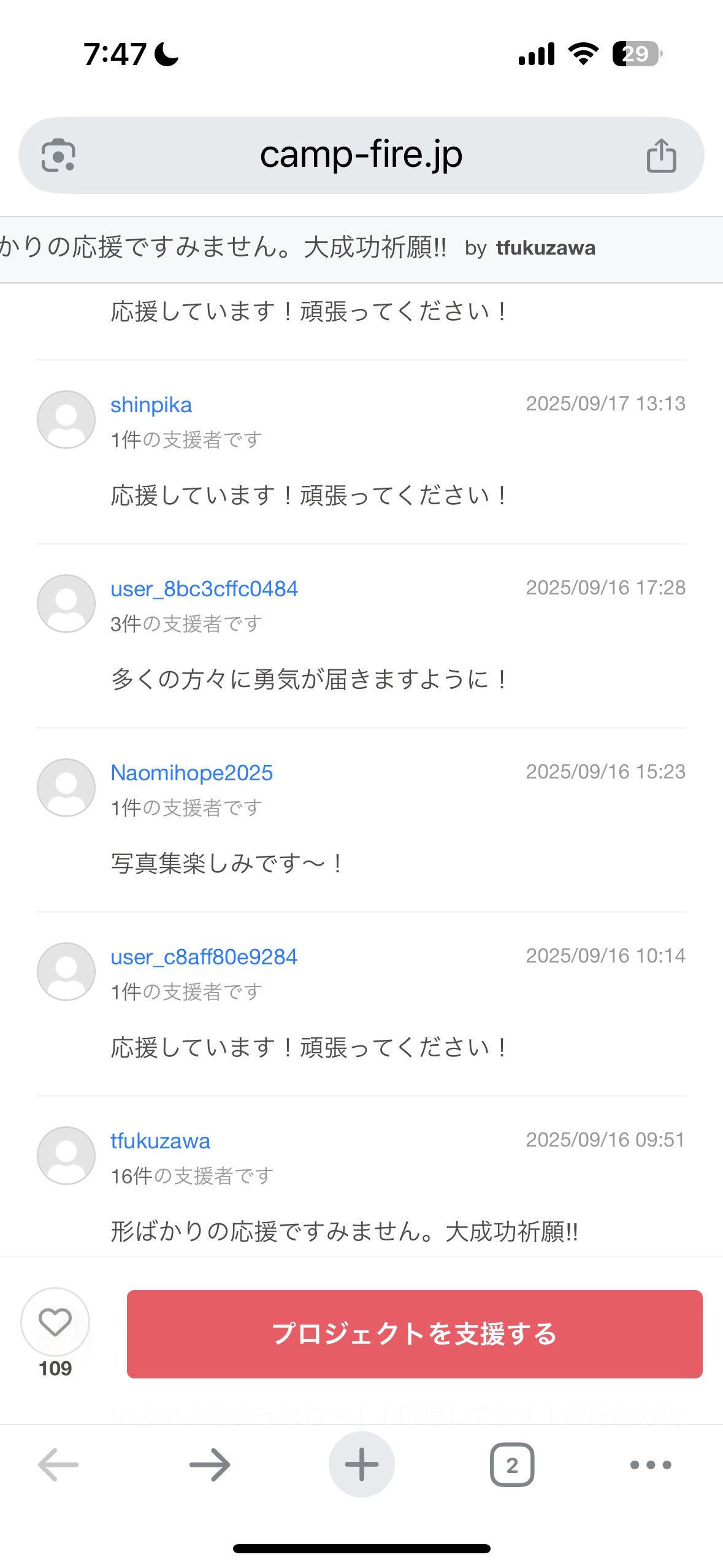The height and width of the screenshot is (1568, 723).
Task: Open the browser's three-dot menu
Action: point(651,1465)
